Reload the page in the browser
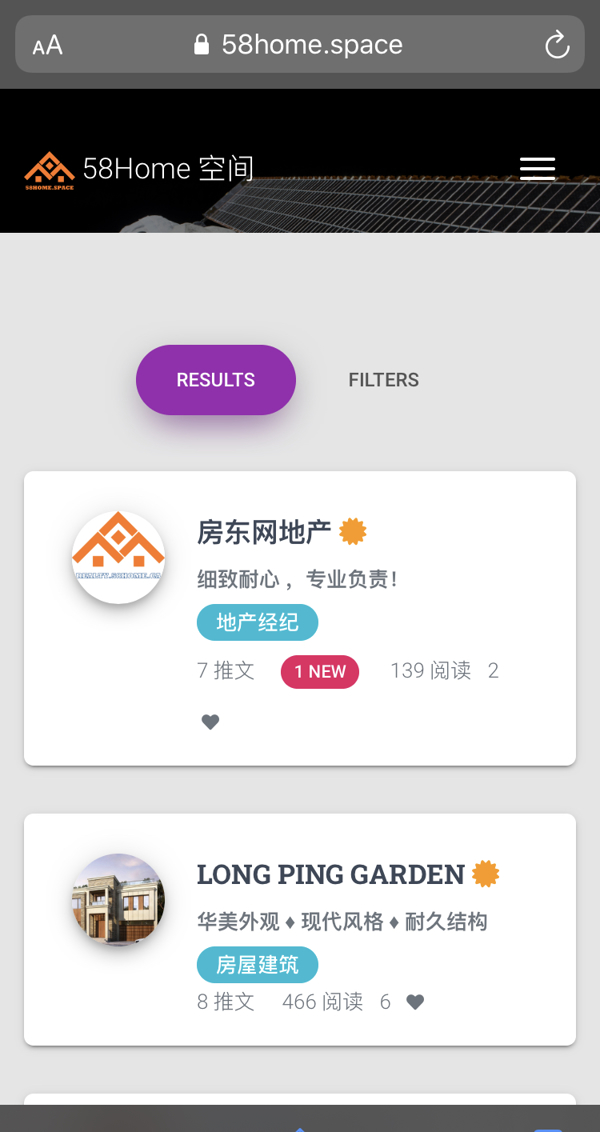The width and height of the screenshot is (600, 1132). pos(556,45)
